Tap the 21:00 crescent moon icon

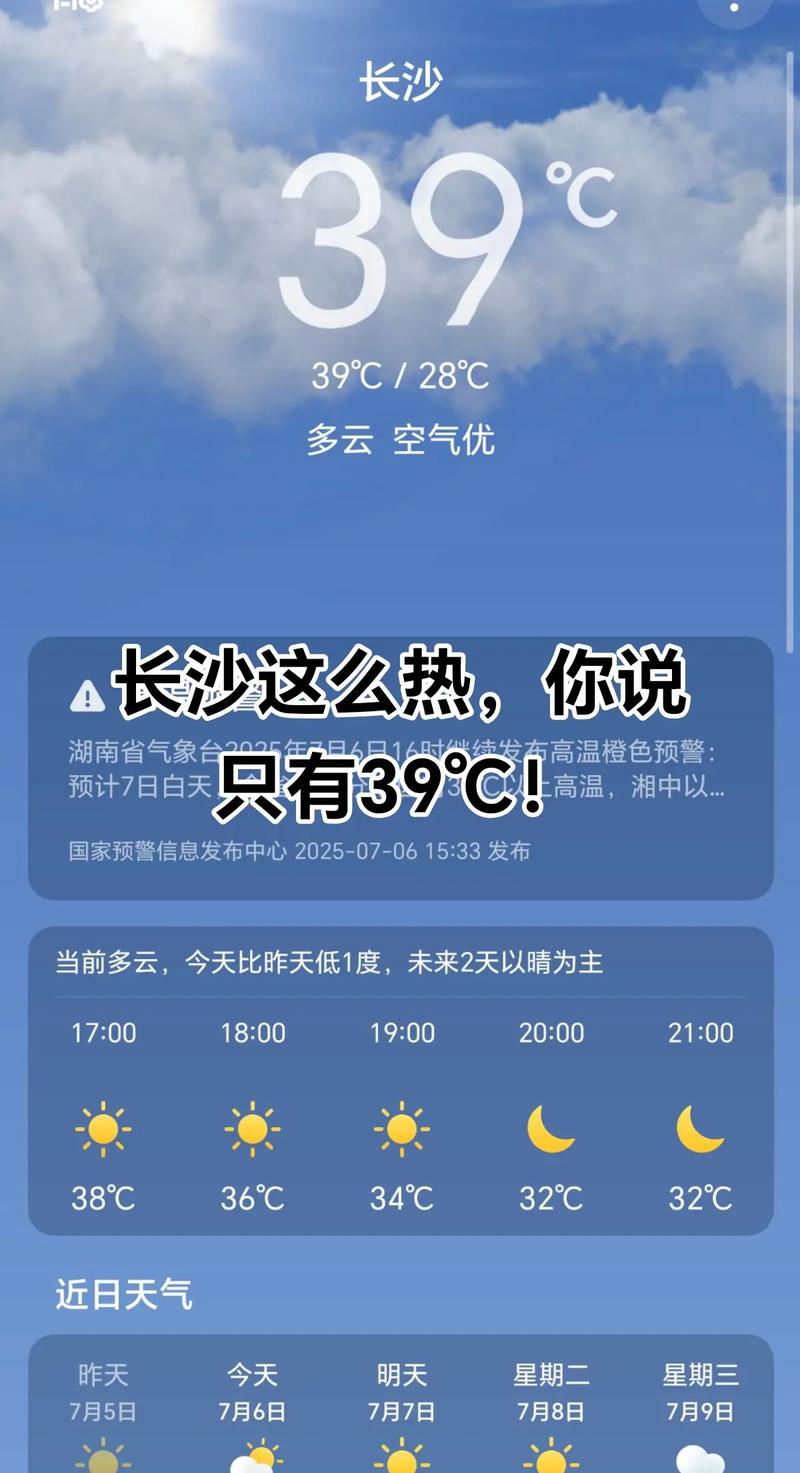(x=699, y=1130)
